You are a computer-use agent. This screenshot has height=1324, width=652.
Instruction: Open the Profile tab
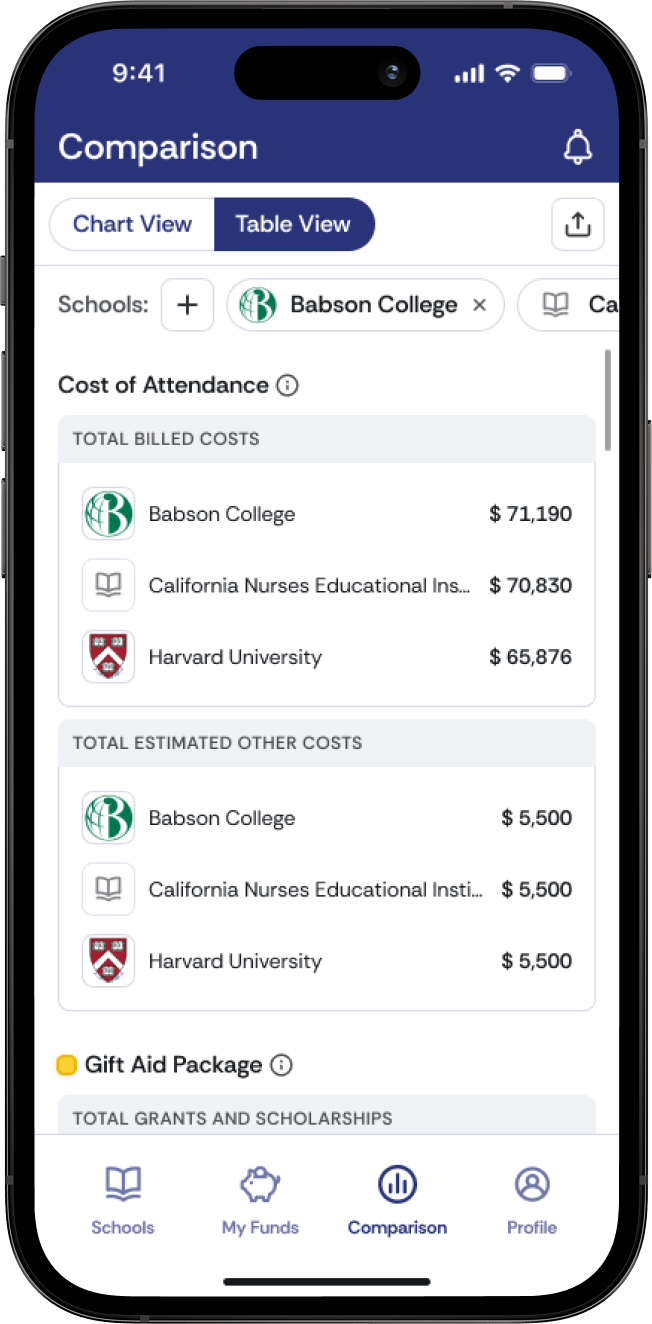pos(531,1200)
